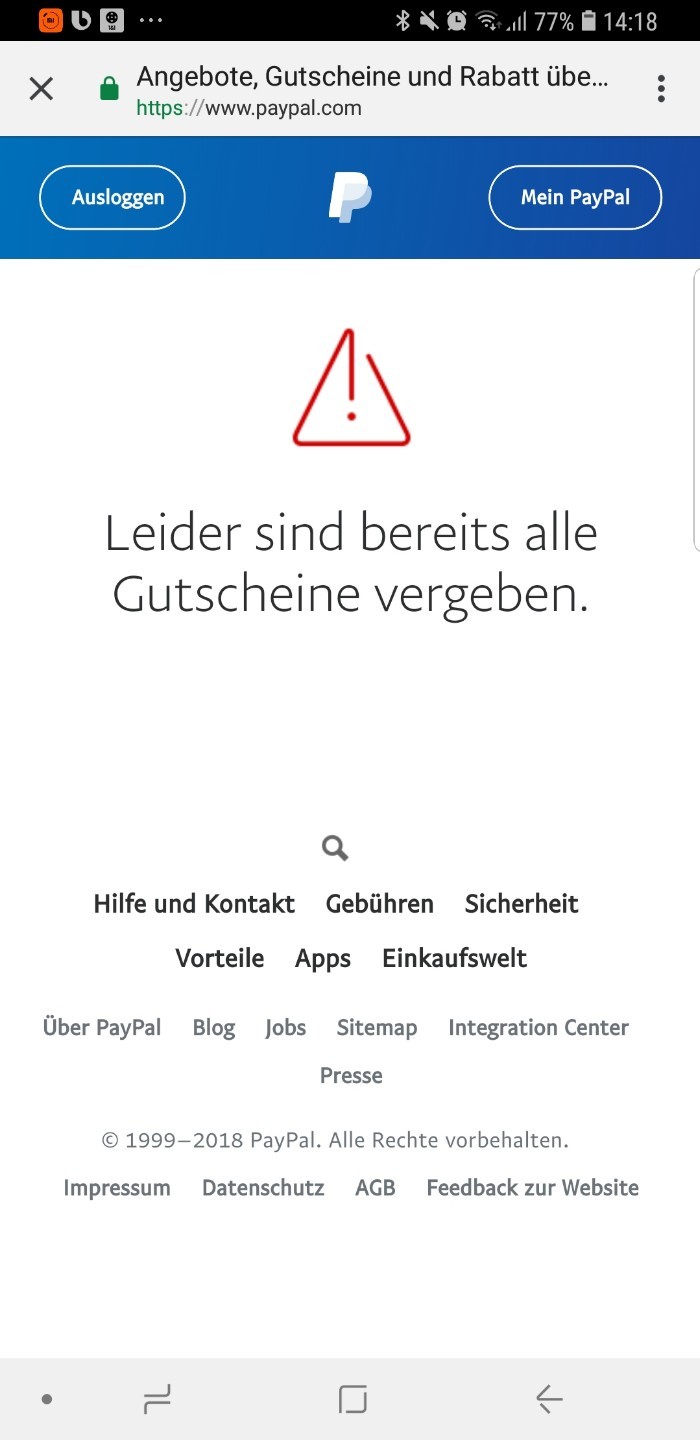View Jobs page

tap(286, 1027)
